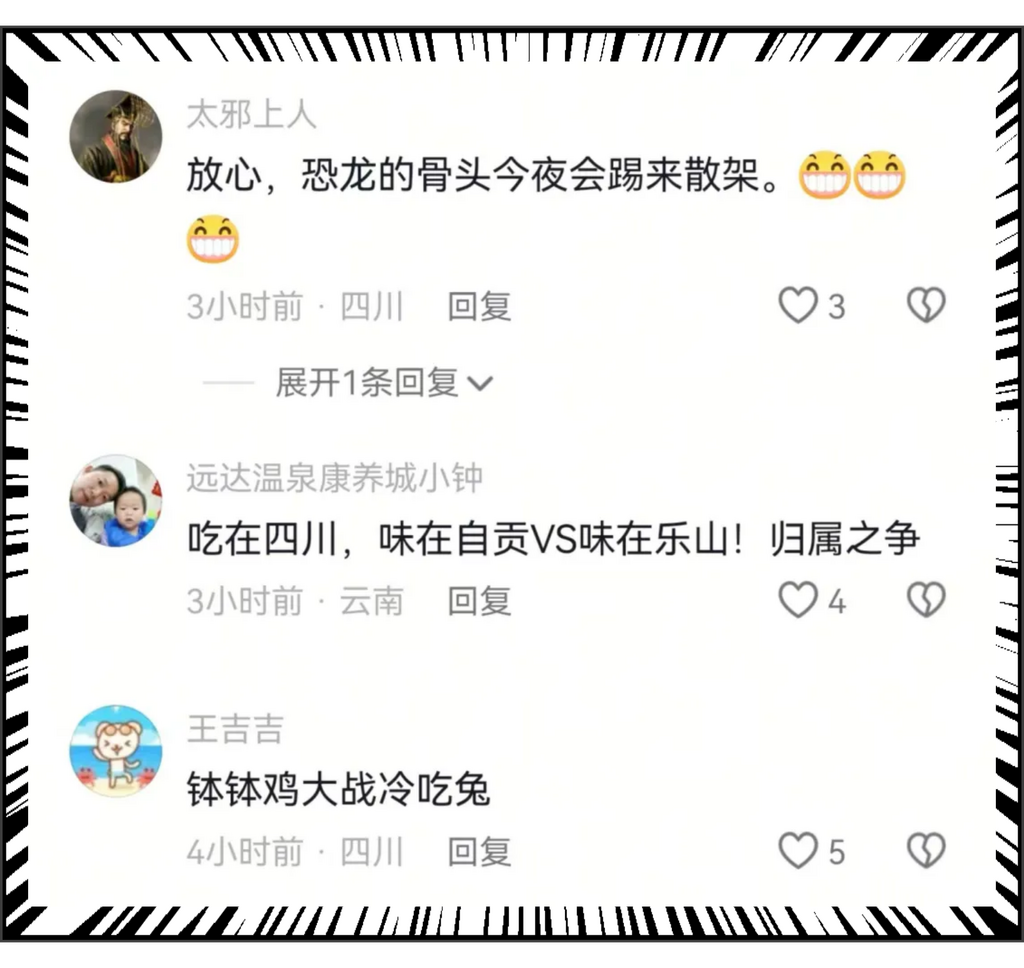Like 王吉吉's comment

pos(798,851)
